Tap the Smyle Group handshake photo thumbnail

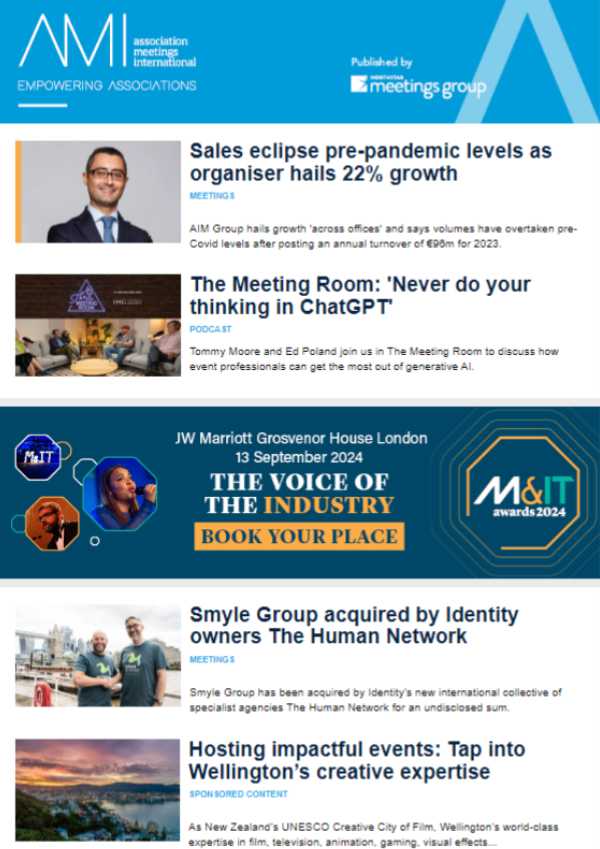[98, 656]
